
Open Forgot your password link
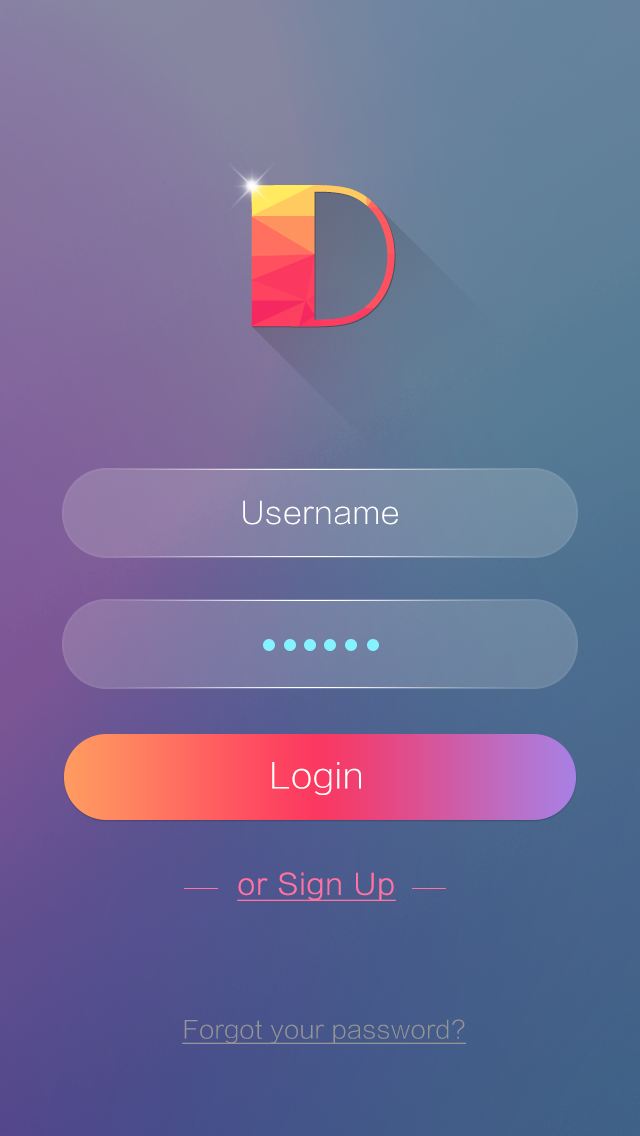pyautogui.click(x=324, y=1030)
